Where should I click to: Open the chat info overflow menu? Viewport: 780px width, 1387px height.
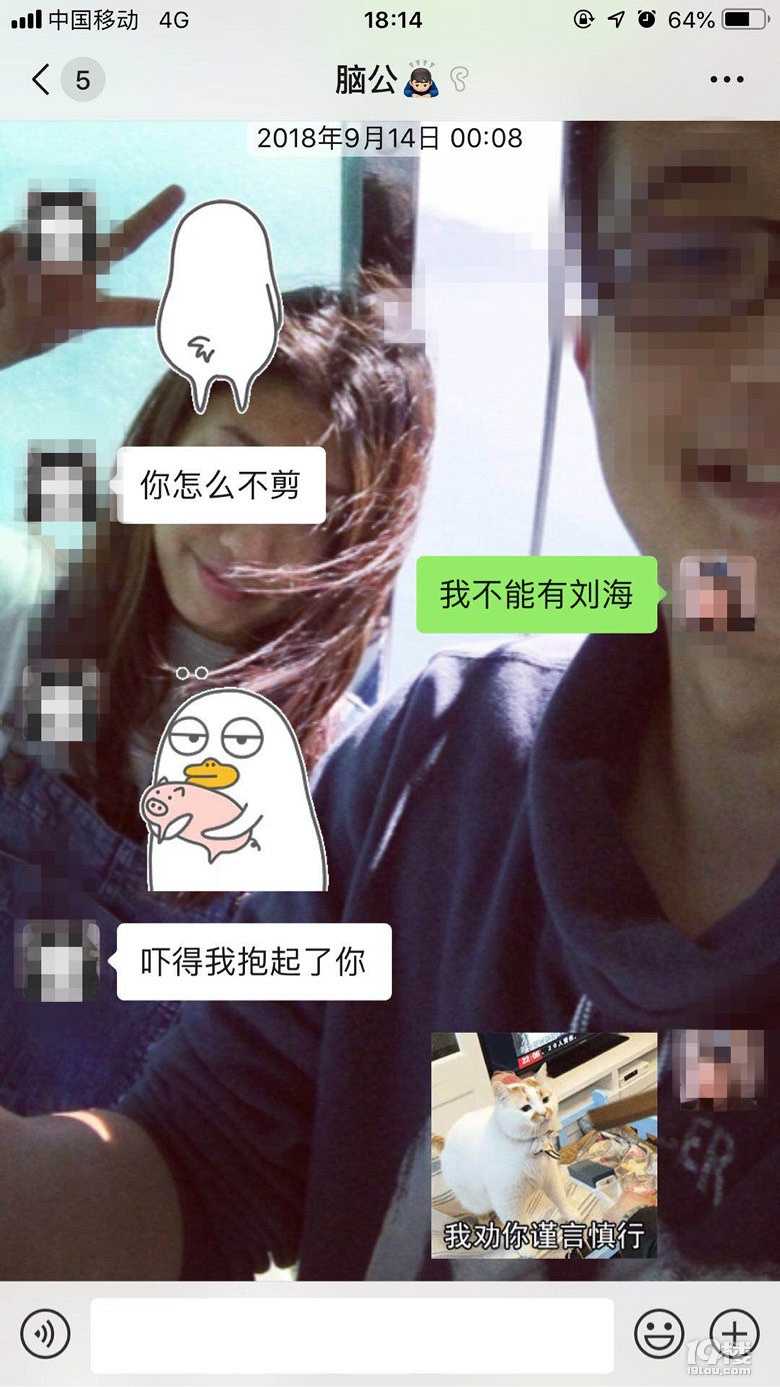point(727,80)
